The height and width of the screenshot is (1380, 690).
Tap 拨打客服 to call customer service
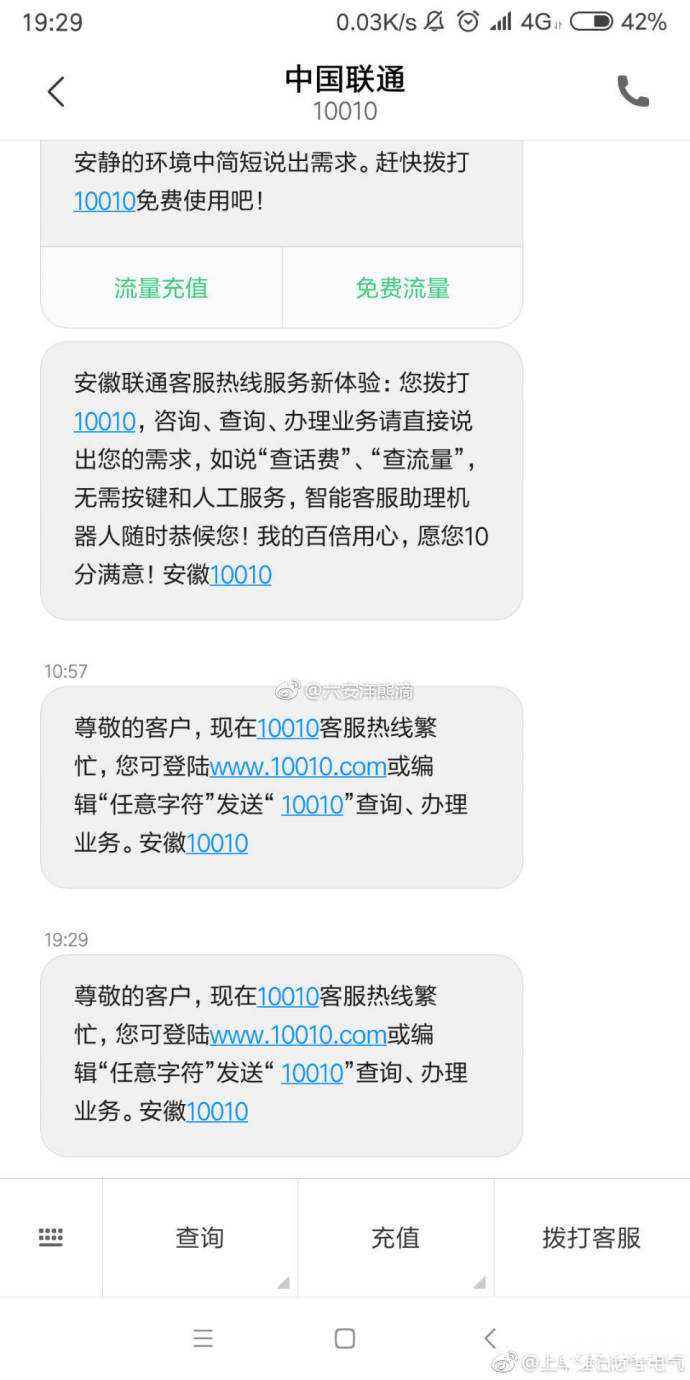pos(591,1238)
